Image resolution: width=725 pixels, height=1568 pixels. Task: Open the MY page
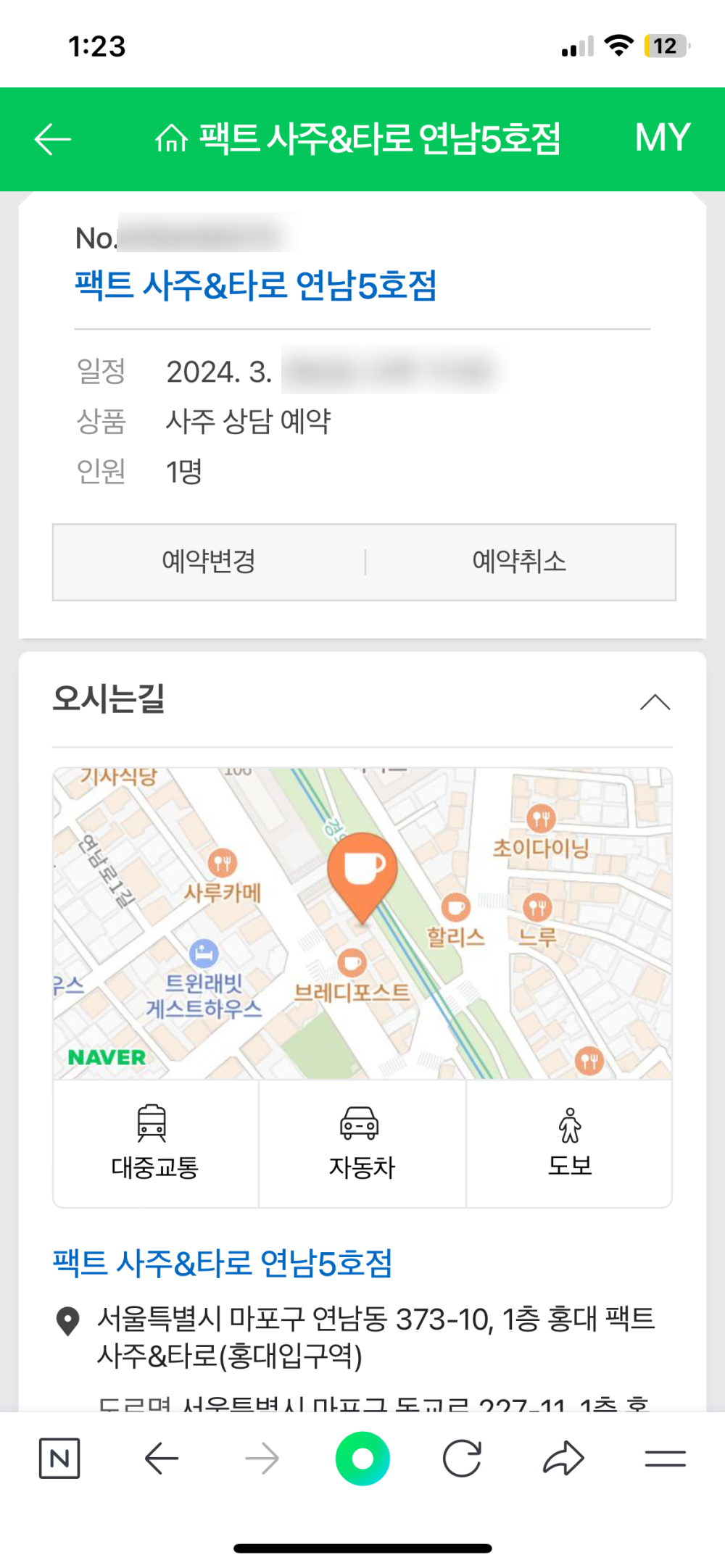(x=662, y=138)
